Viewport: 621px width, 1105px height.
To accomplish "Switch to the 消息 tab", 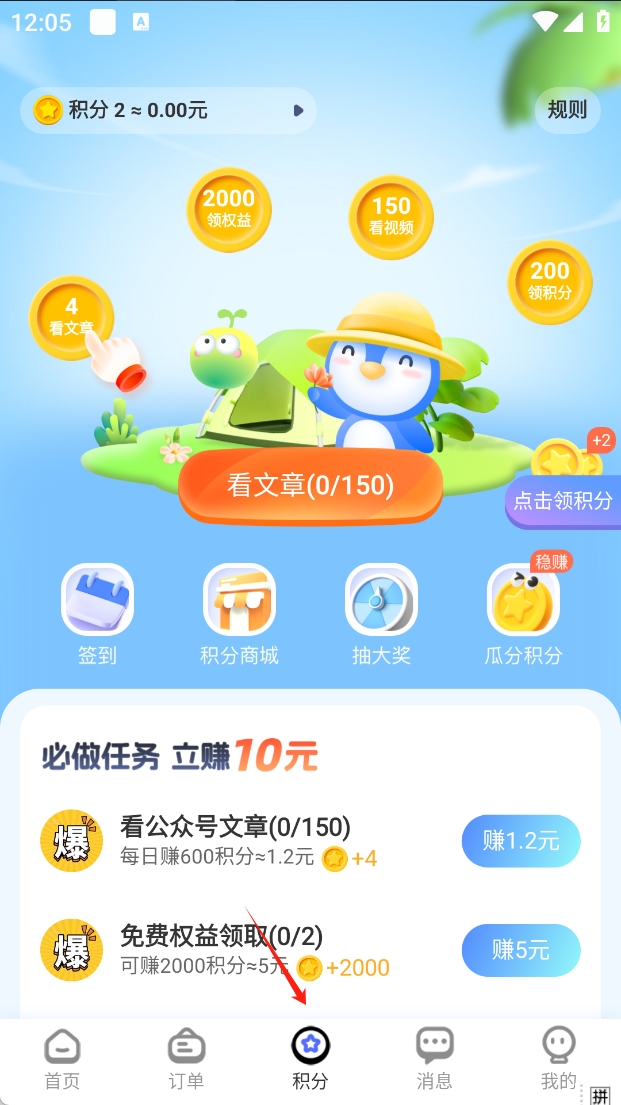I will (x=434, y=1060).
